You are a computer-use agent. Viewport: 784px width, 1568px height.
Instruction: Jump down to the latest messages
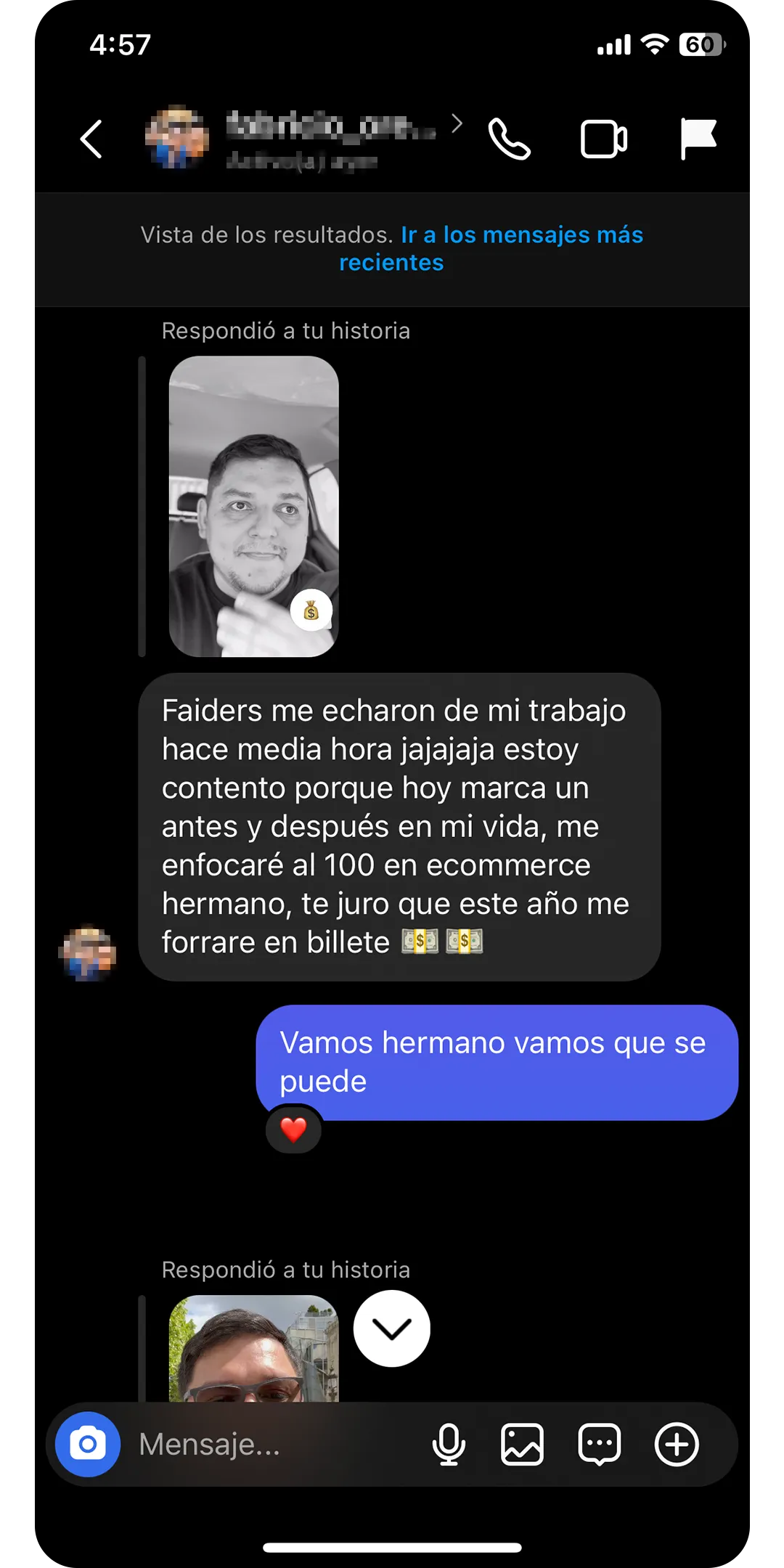click(x=392, y=1328)
